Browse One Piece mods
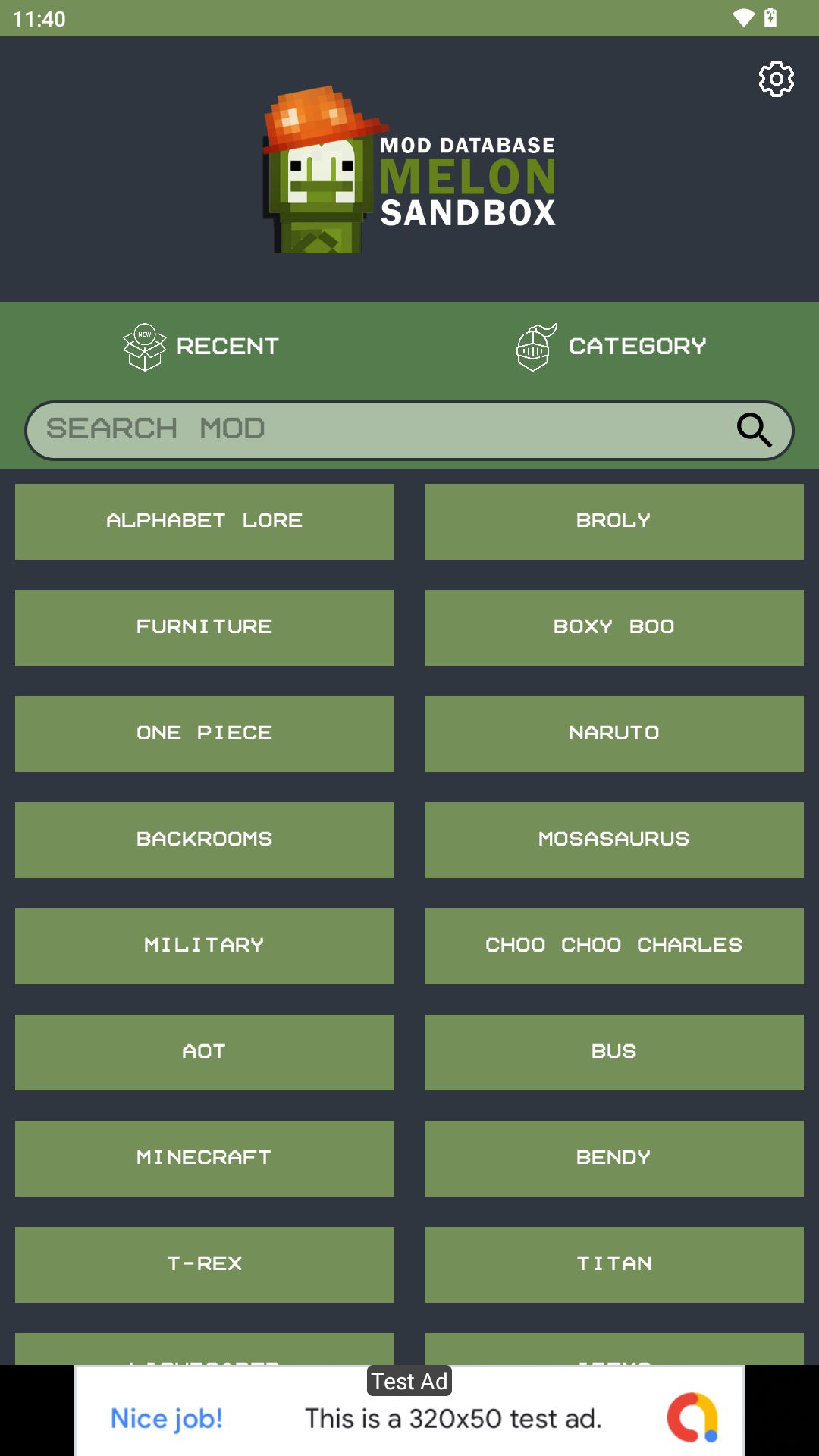The width and height of the screenshot is (819, 1456). click(205, 734)
